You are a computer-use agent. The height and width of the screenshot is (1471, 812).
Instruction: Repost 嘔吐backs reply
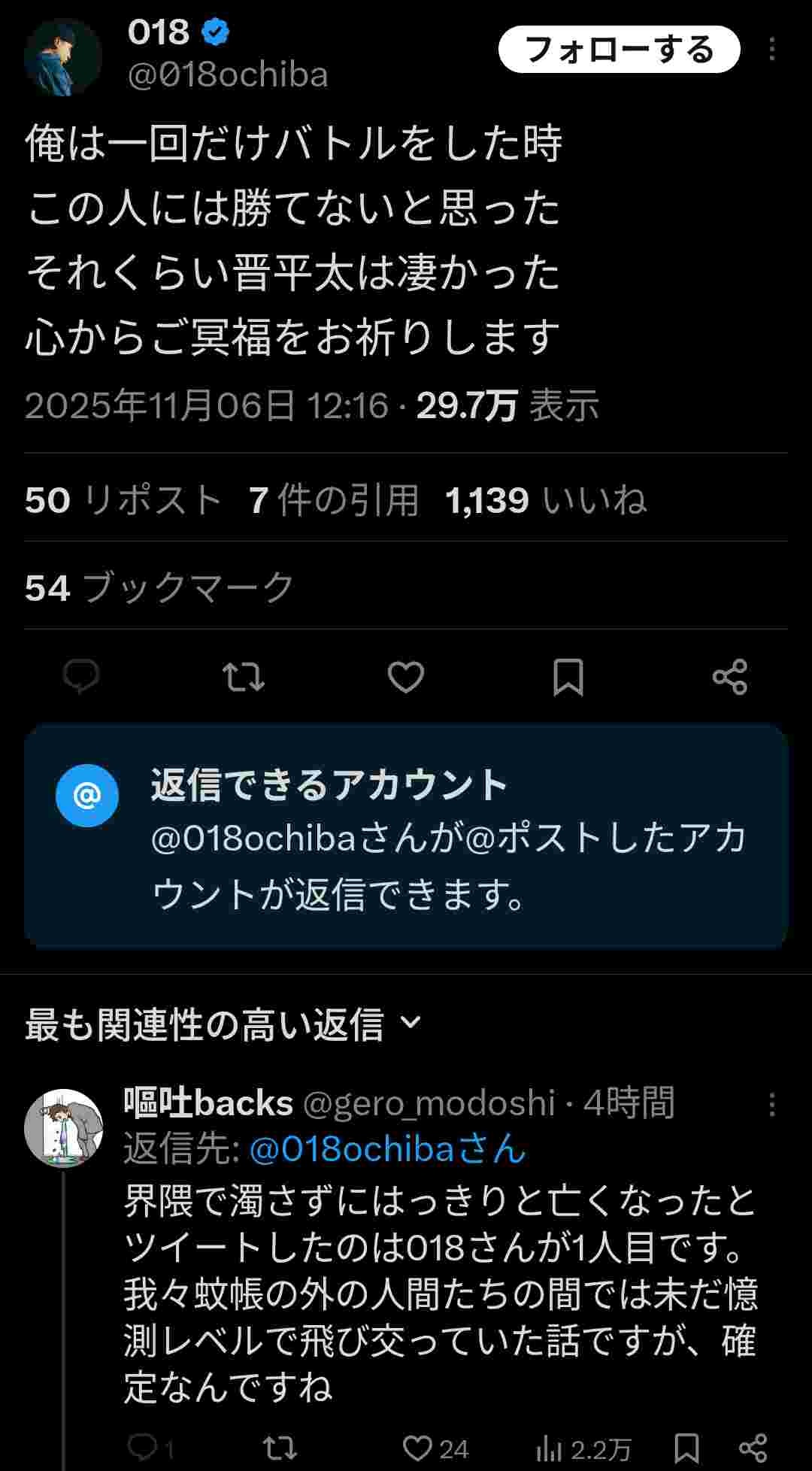click(280, 1447)
